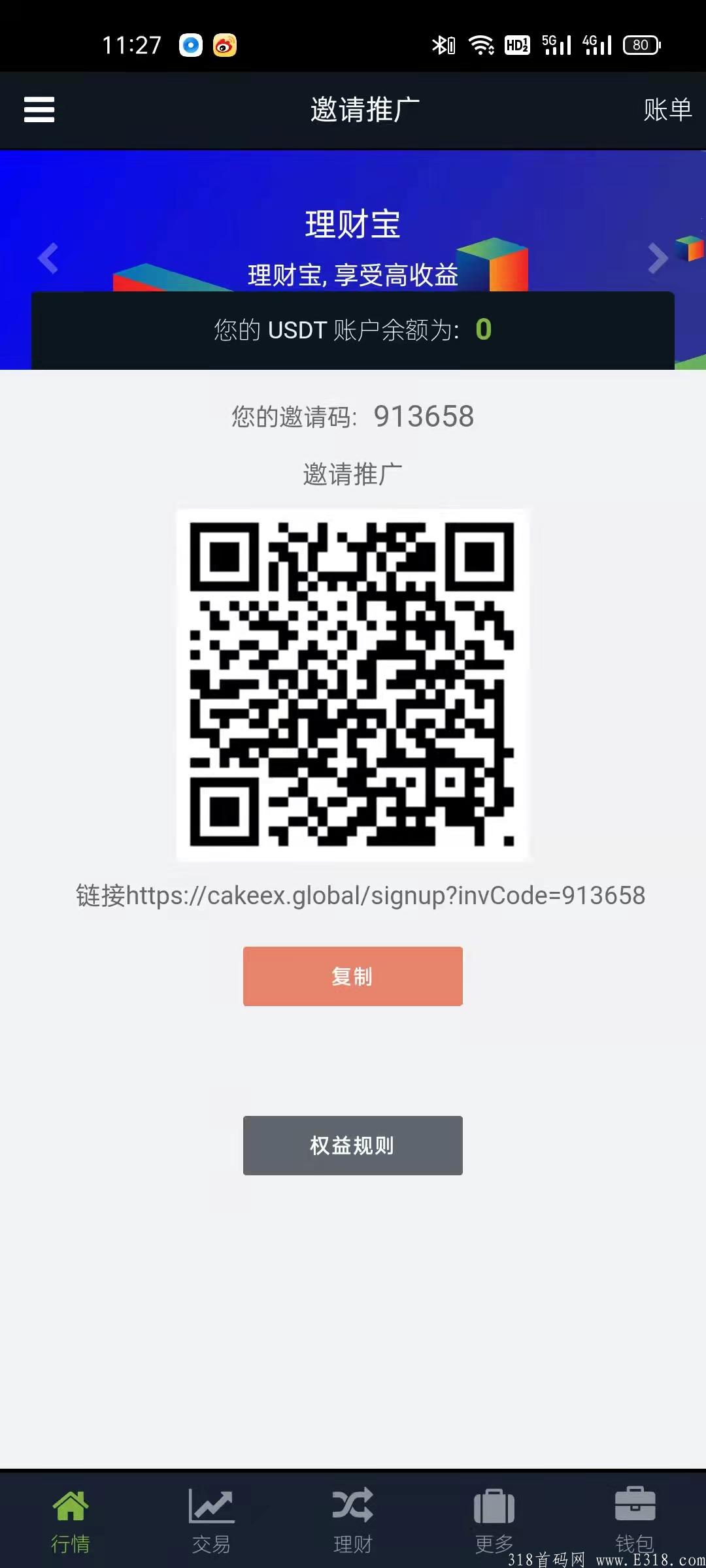Open the hamburger drawer menu
706x1568 pixels.
point(39,109)
